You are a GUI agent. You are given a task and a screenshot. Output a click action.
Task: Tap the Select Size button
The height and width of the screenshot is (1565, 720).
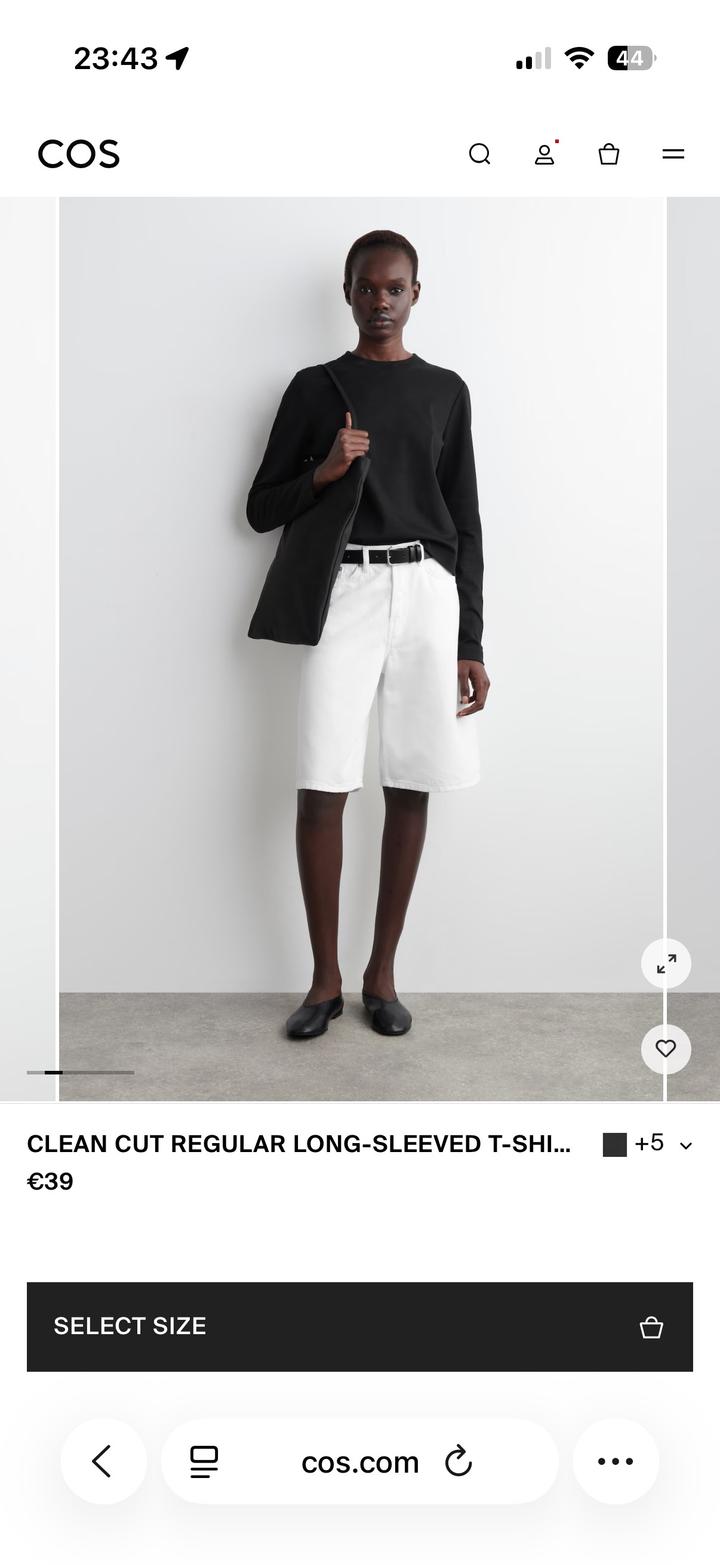pos(359,1326)
